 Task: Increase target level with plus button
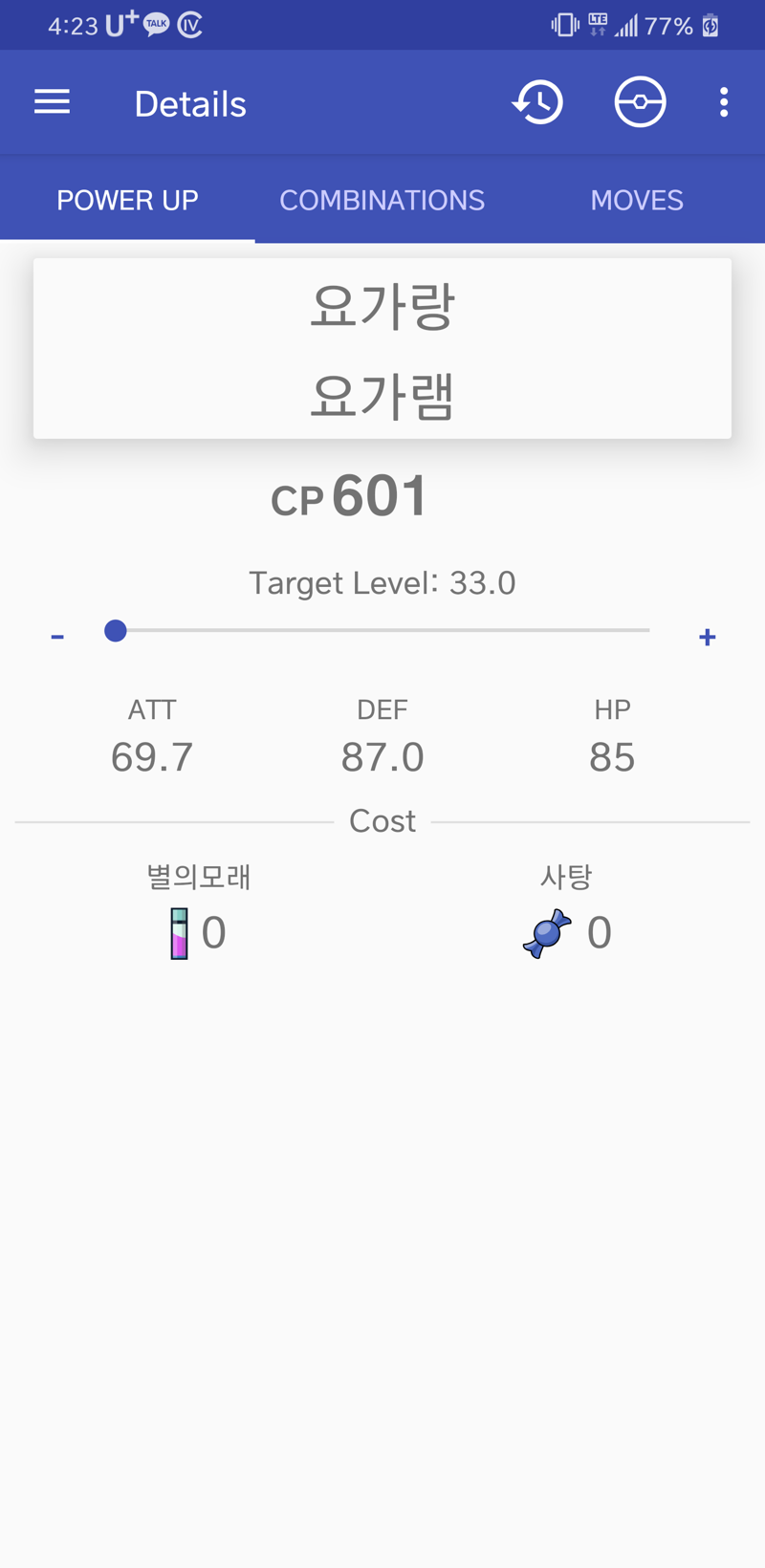coord(707,637)
